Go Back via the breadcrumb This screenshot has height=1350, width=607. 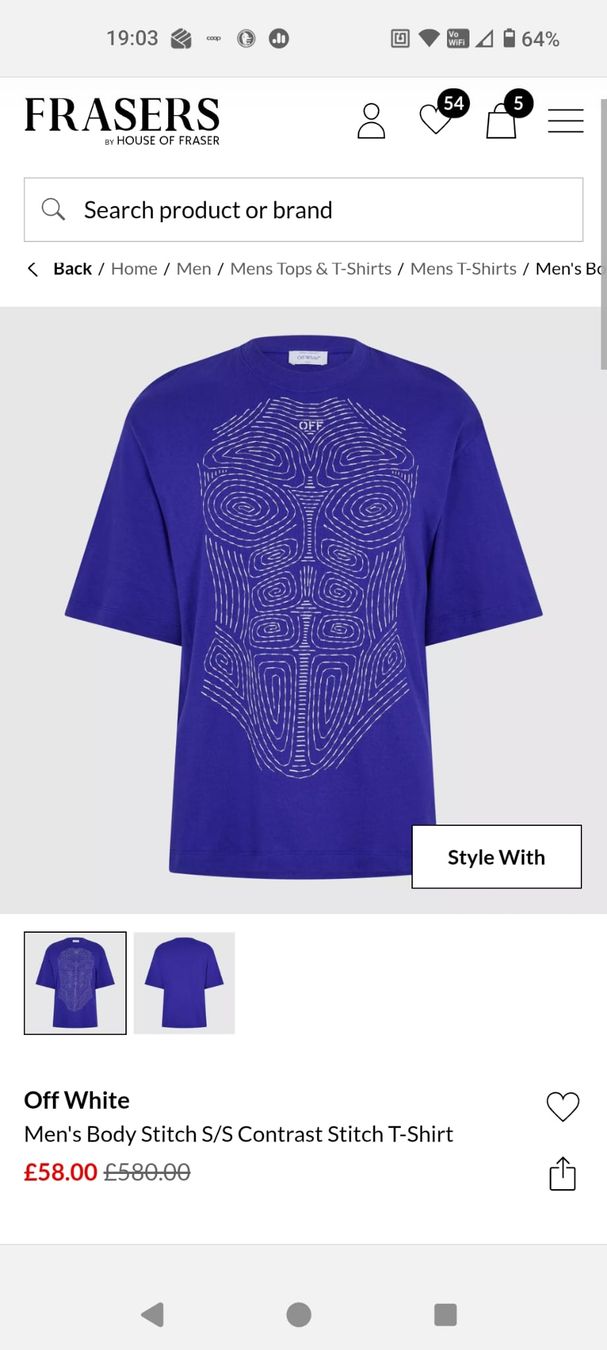[60, 268]
